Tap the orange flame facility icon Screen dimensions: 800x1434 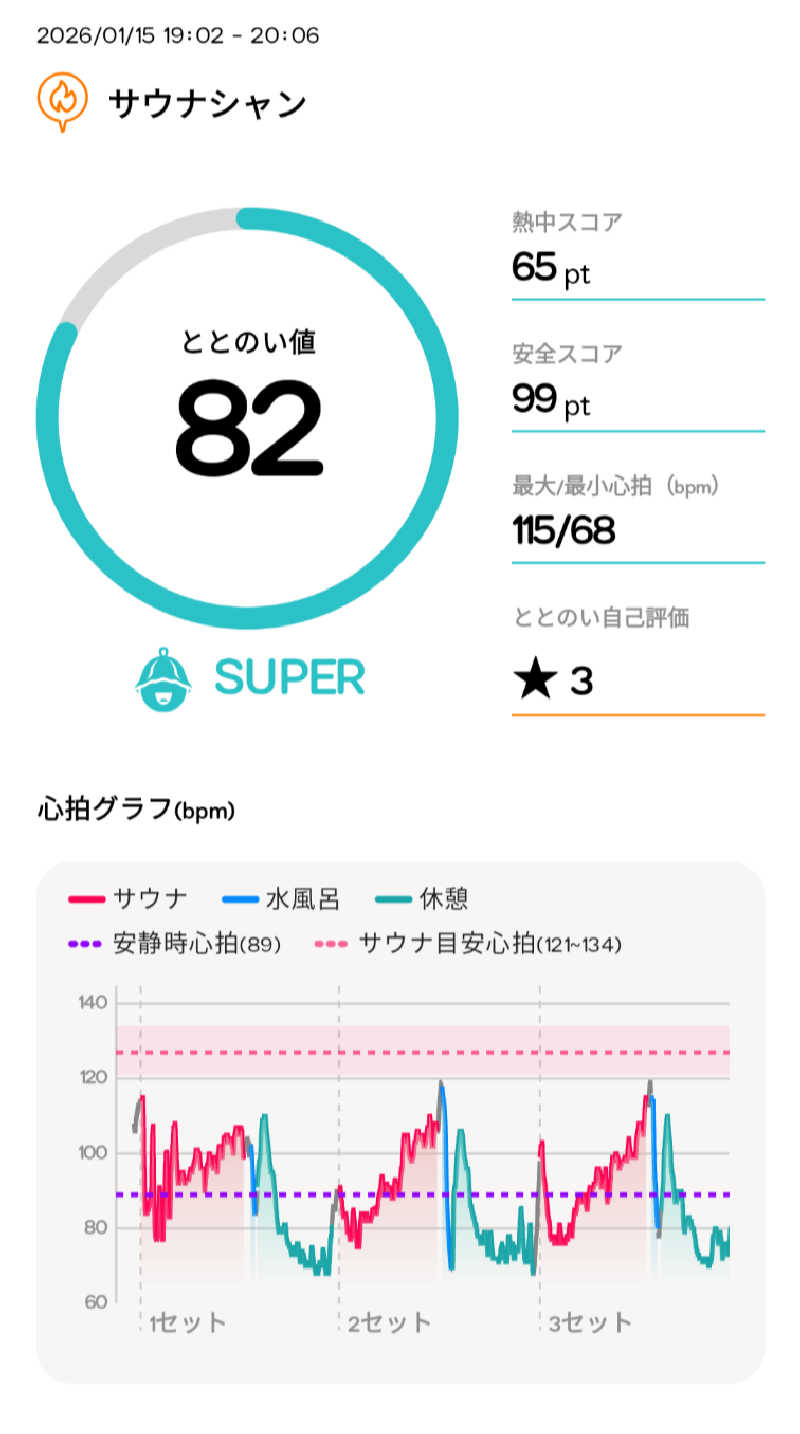pos(65,100)
